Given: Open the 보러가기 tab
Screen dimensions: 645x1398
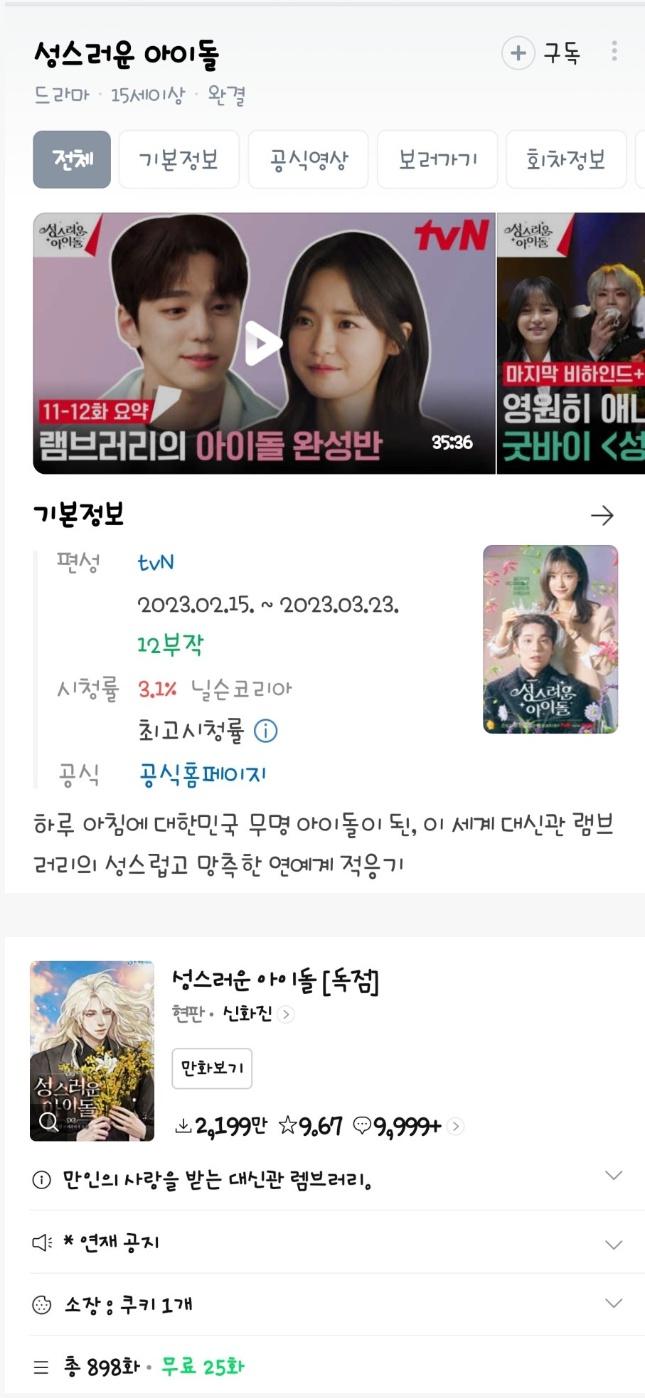Looking at the screenshot, I should 437,160.
